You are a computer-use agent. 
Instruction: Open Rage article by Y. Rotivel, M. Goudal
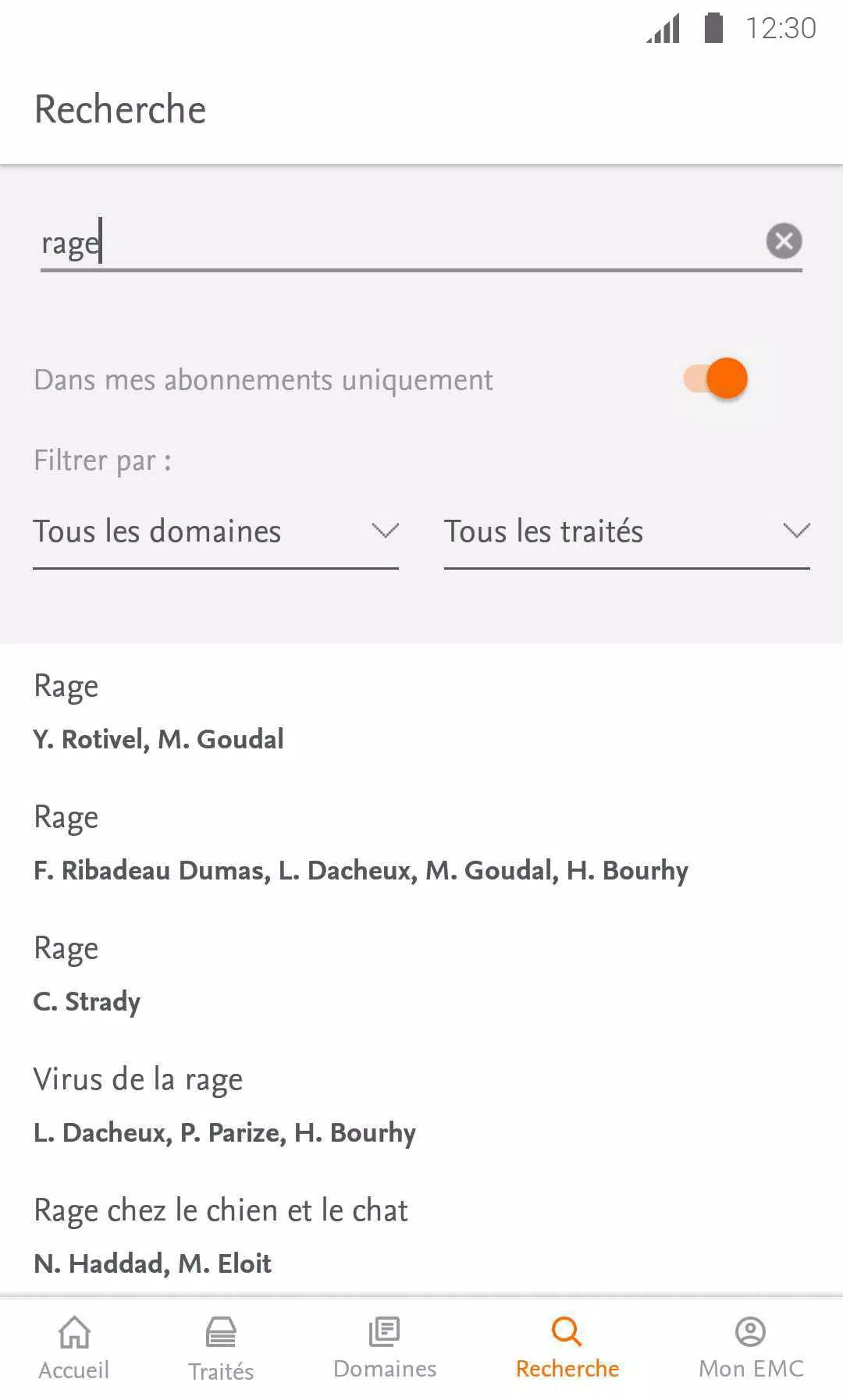(x=421, y=711)
